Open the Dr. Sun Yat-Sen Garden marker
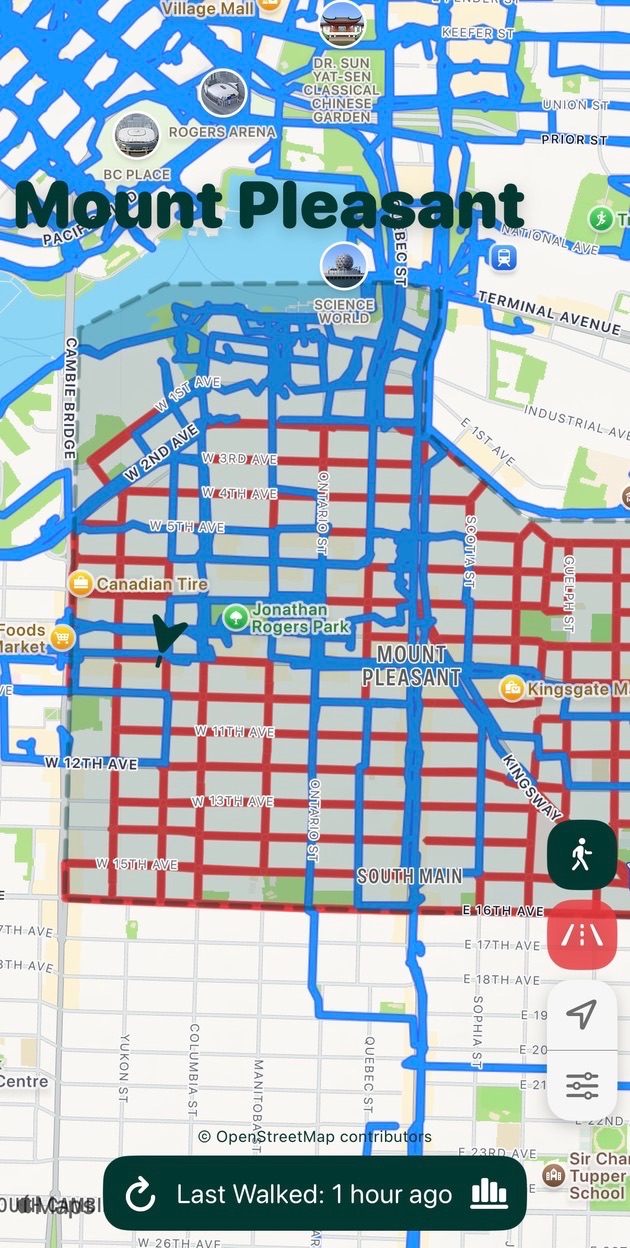Image resolution: width=630 pixels, height=1248 pixels. click(342, 23)
